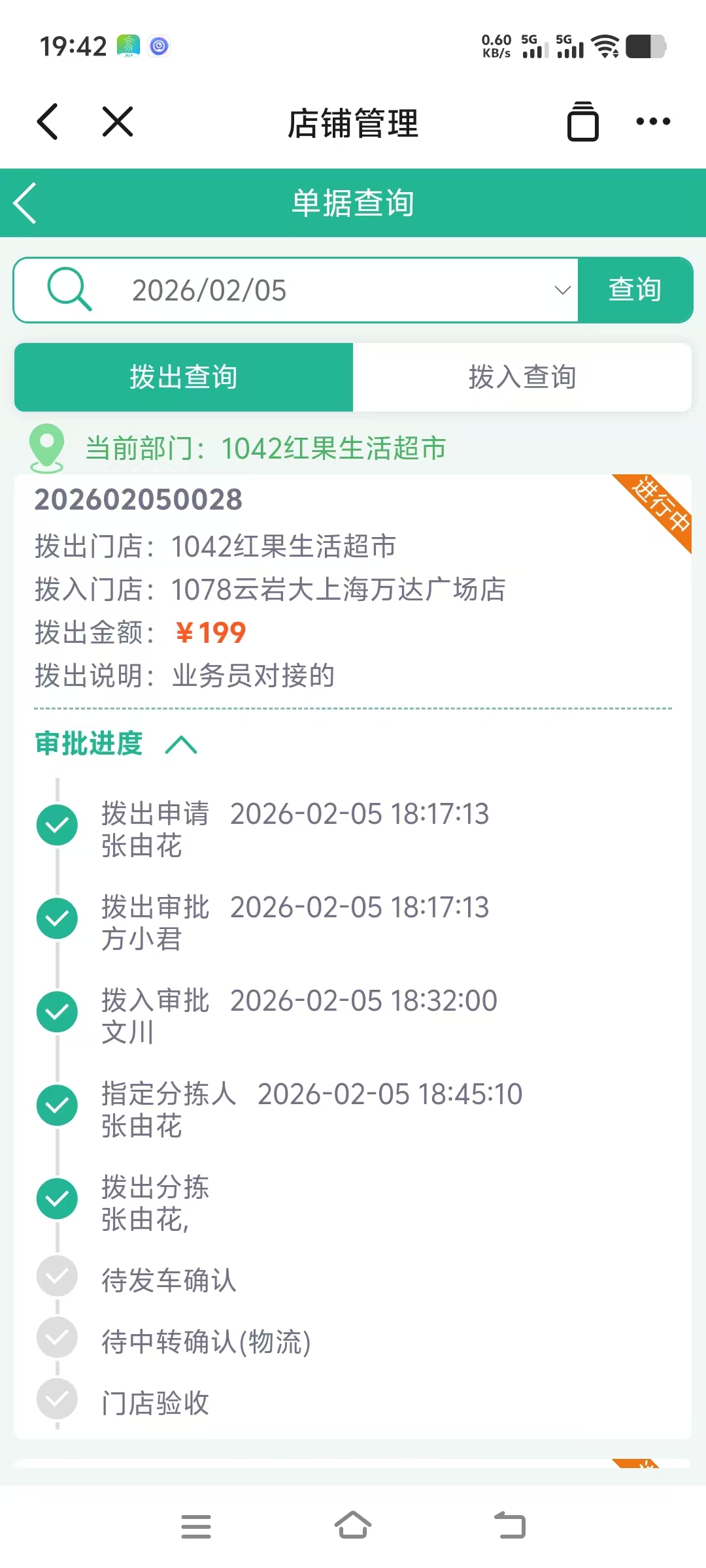Tap the 查询 button

pos(635,290)
